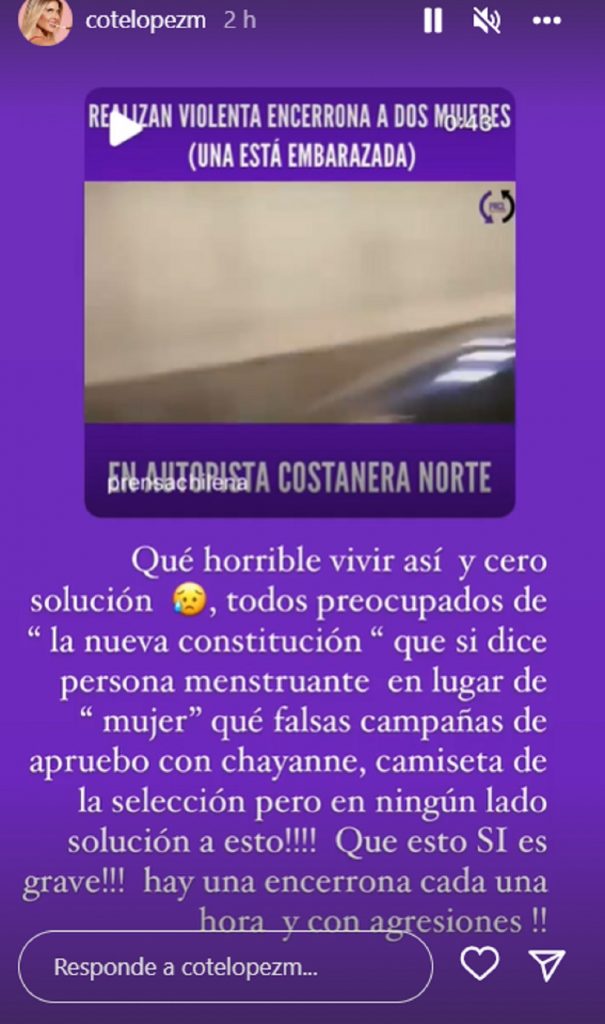The width and height of the screenshot is (605, 1024).
Task: Open the shared prensachilena video post
Action: [x=299, y=302]
